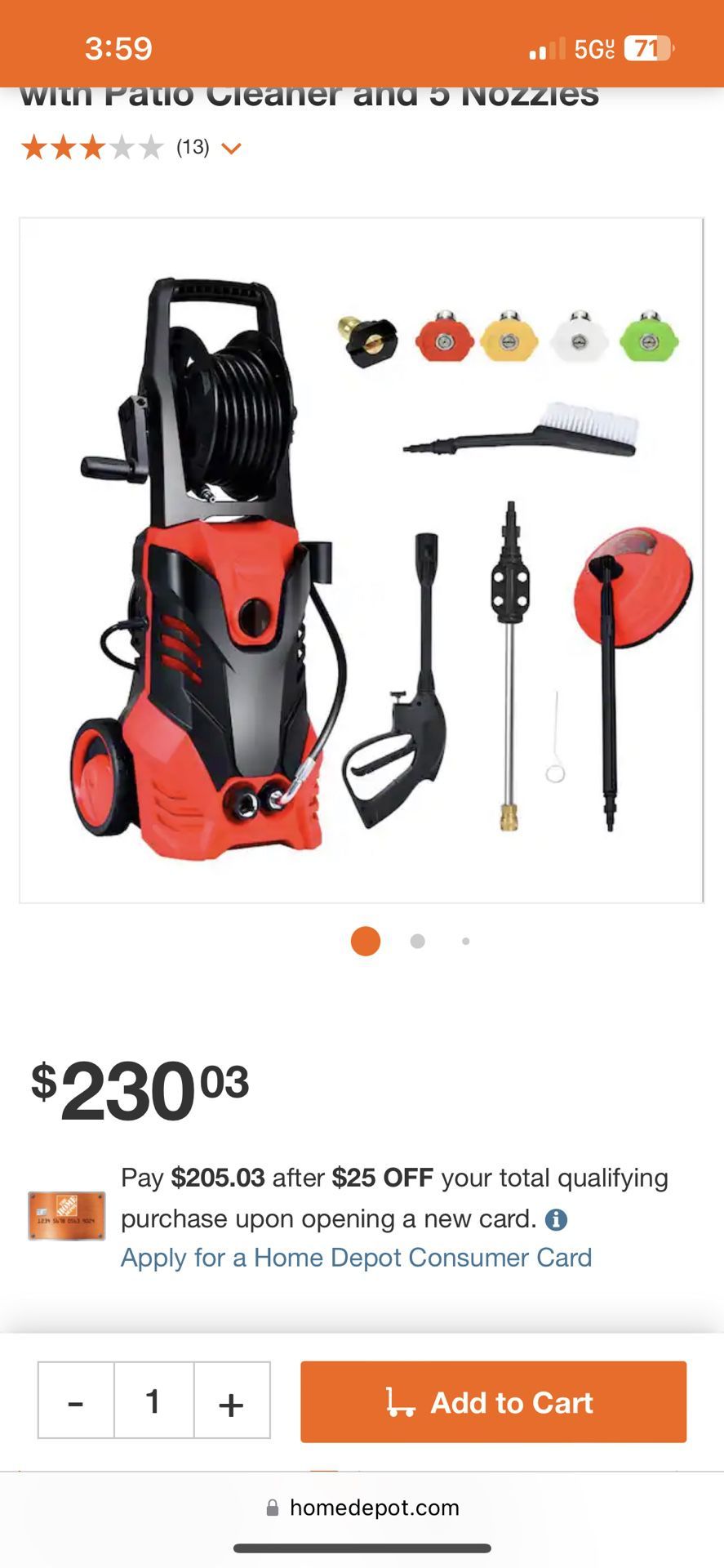Screen dimensions: 724x1568
Task: Add the pressure washer to cart
Action: [x=493, y=1401]
